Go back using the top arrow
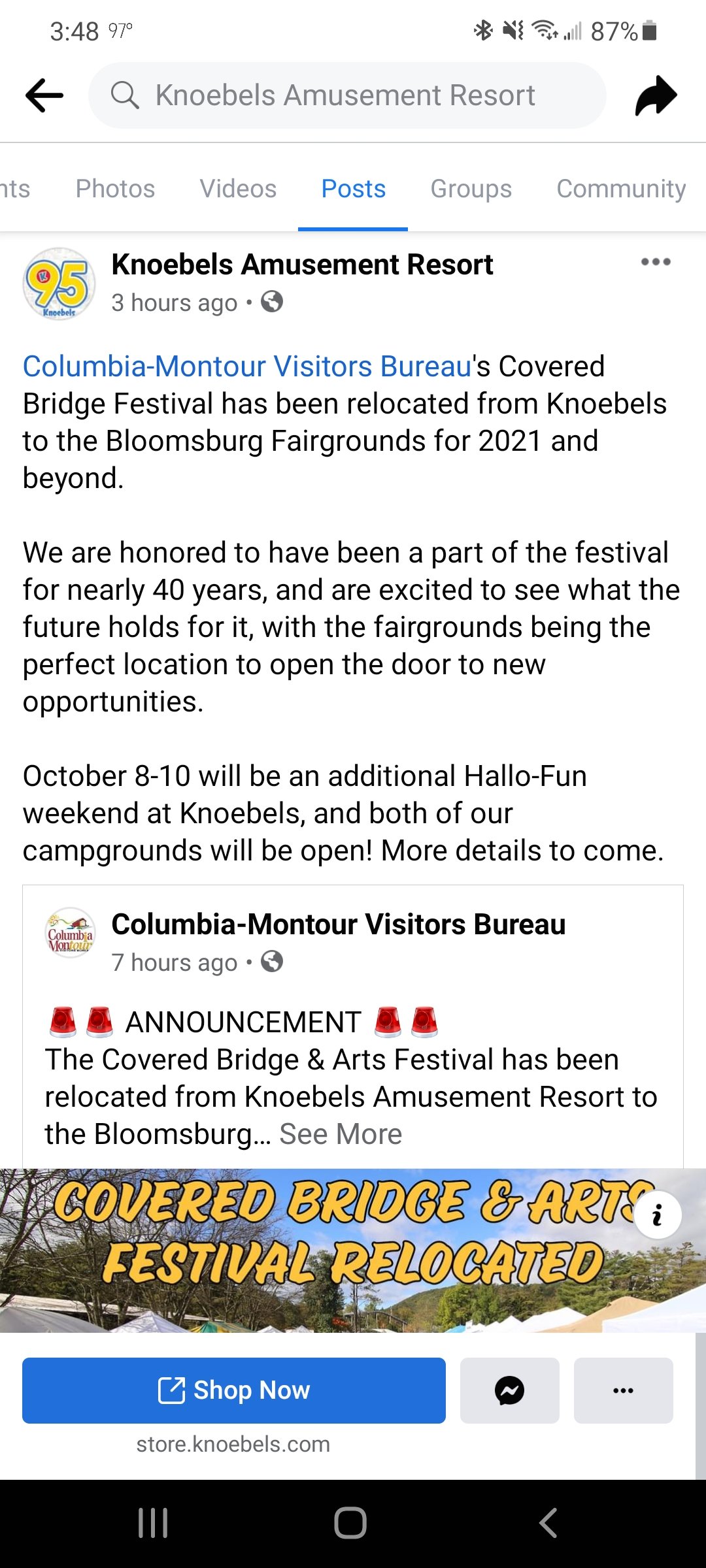The height and width of the screenshot is (1568, 706). (x=44, y=95)
